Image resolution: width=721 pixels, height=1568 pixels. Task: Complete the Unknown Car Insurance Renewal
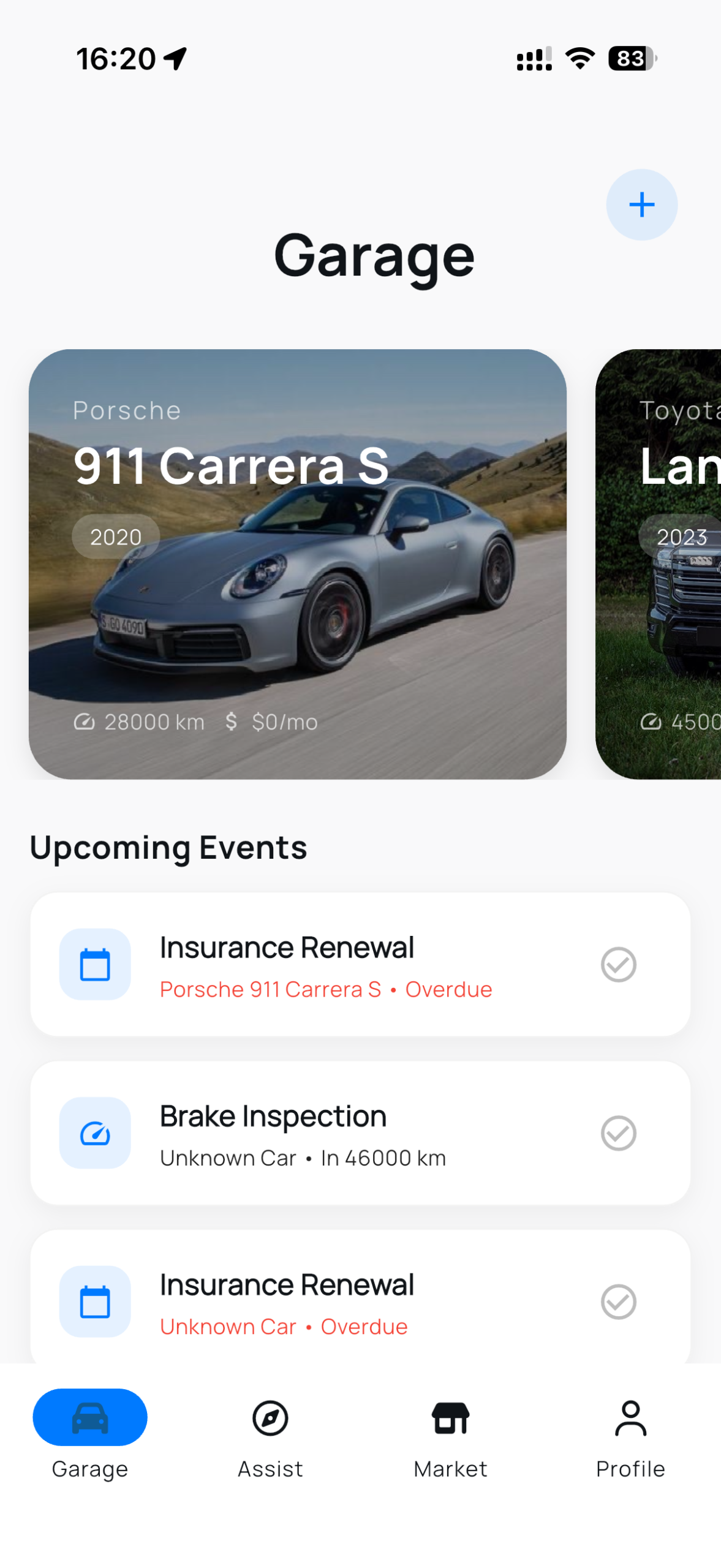[619, 1303]
